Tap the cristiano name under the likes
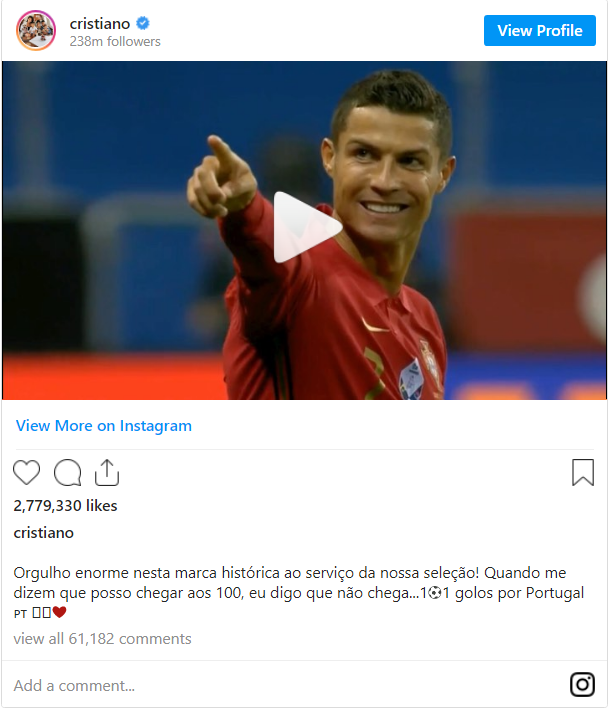The height and width of the screenshot is (709, 609). pyautogui.click(x=43, y=533)
